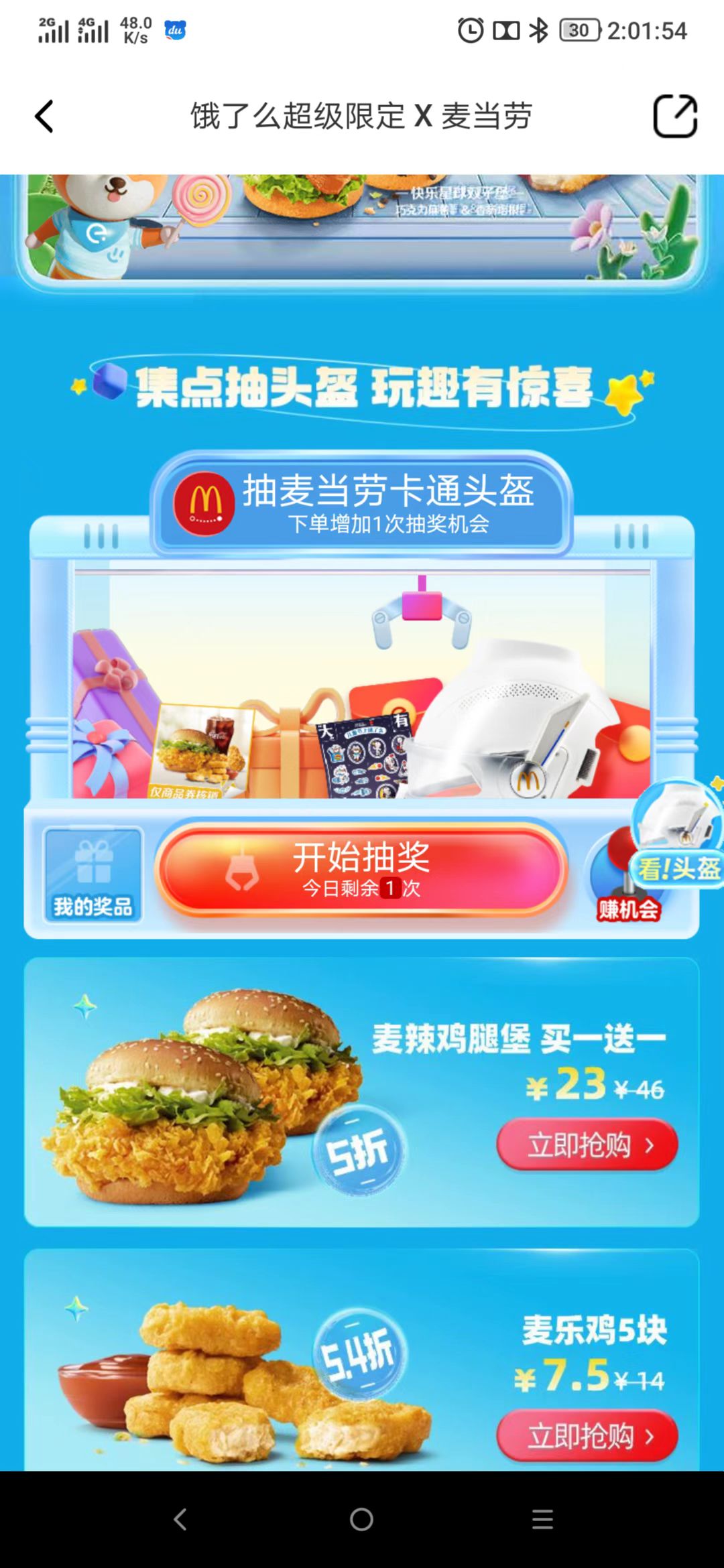The height and width of the screenshot is (1568, 724).
Task: Open recent apps from the navigation bar
Action: pos(542,1519)
